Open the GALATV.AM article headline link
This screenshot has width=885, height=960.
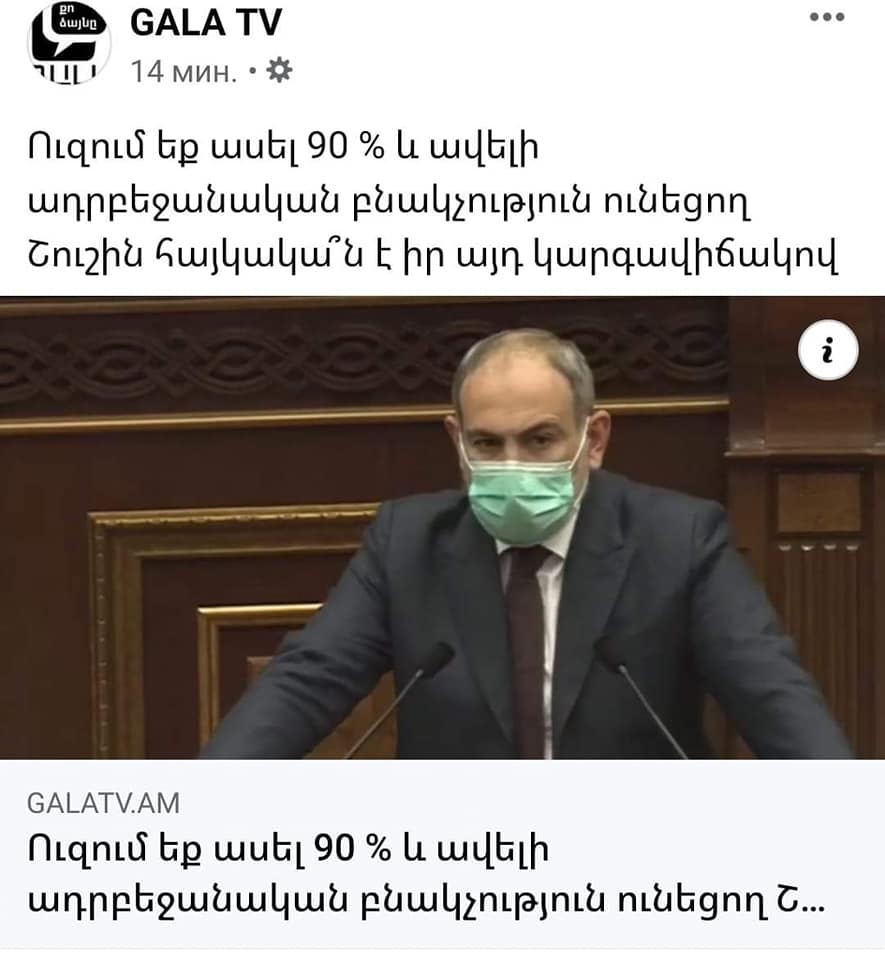[x=420, y=877]
